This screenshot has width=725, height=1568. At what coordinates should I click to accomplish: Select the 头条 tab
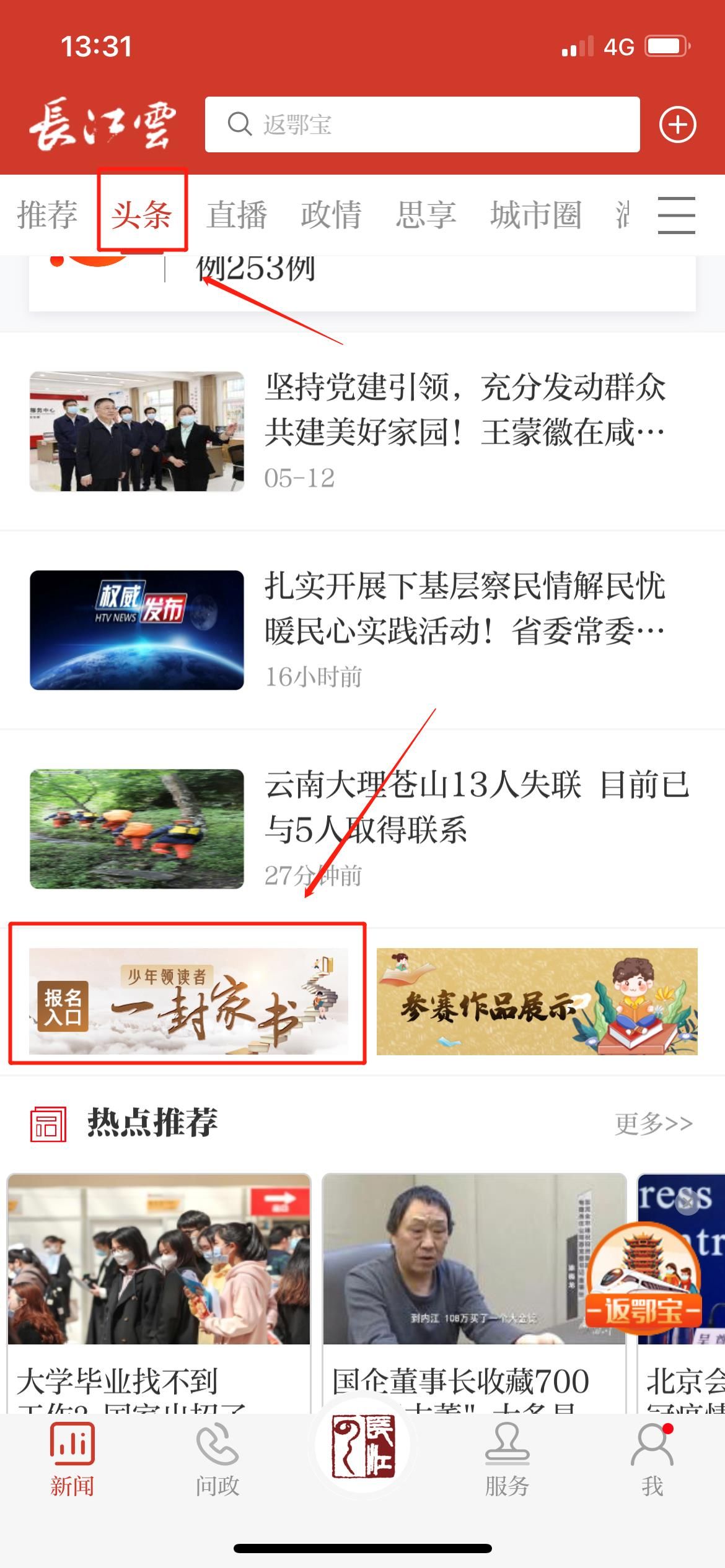coord(142,215)
